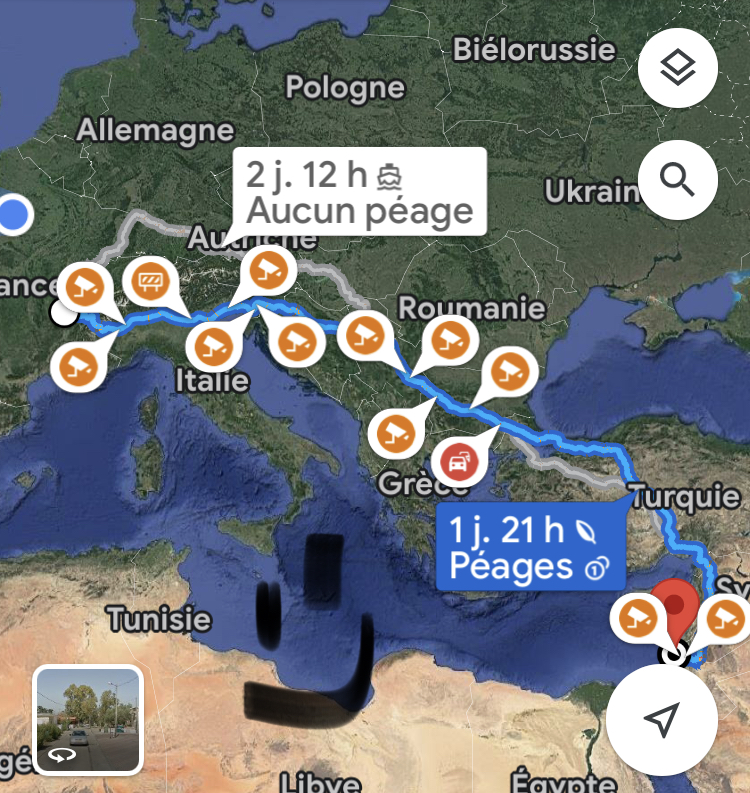Open the map layers selector
The height and width of the screenshot is (793, 750).
[x=677, y=68]
